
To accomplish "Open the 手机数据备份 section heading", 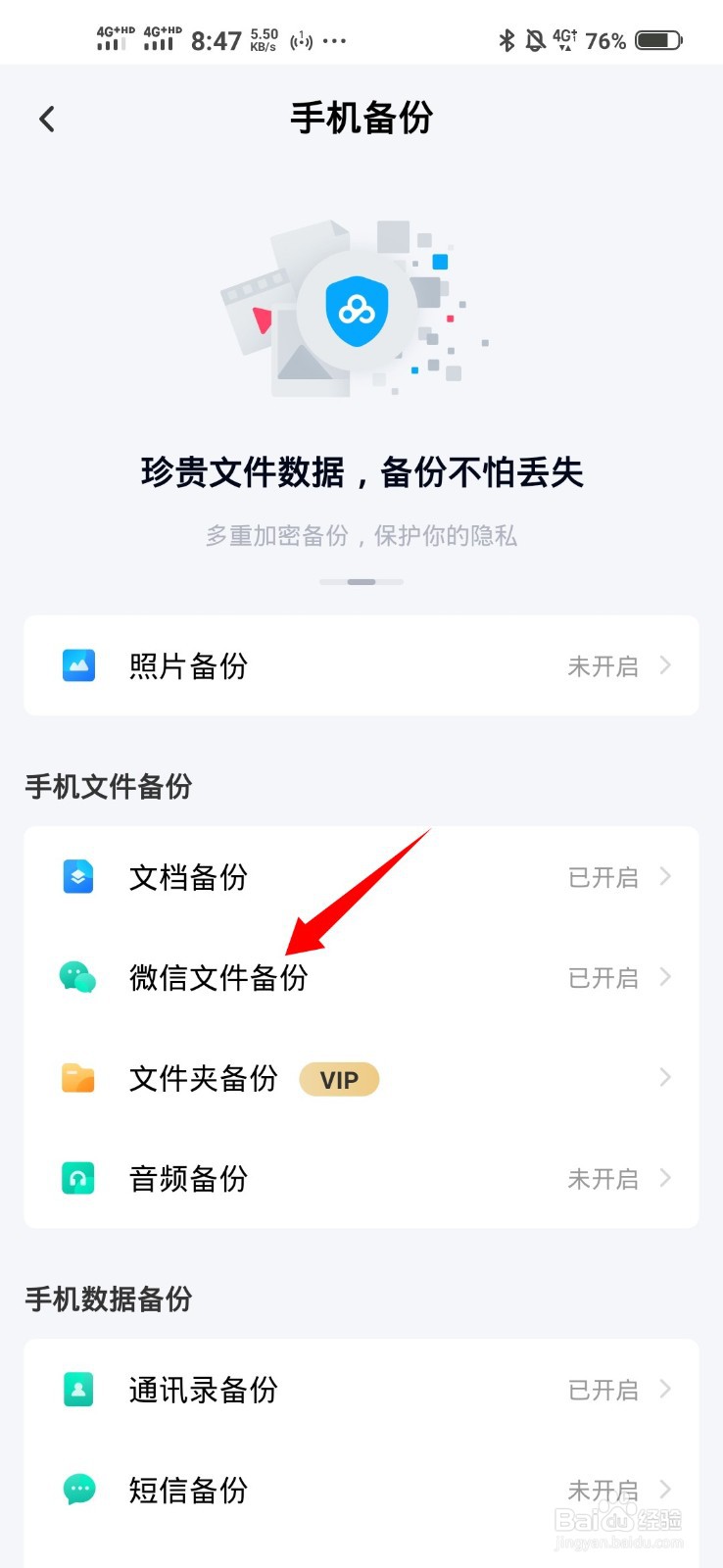I will [108, 1299].
